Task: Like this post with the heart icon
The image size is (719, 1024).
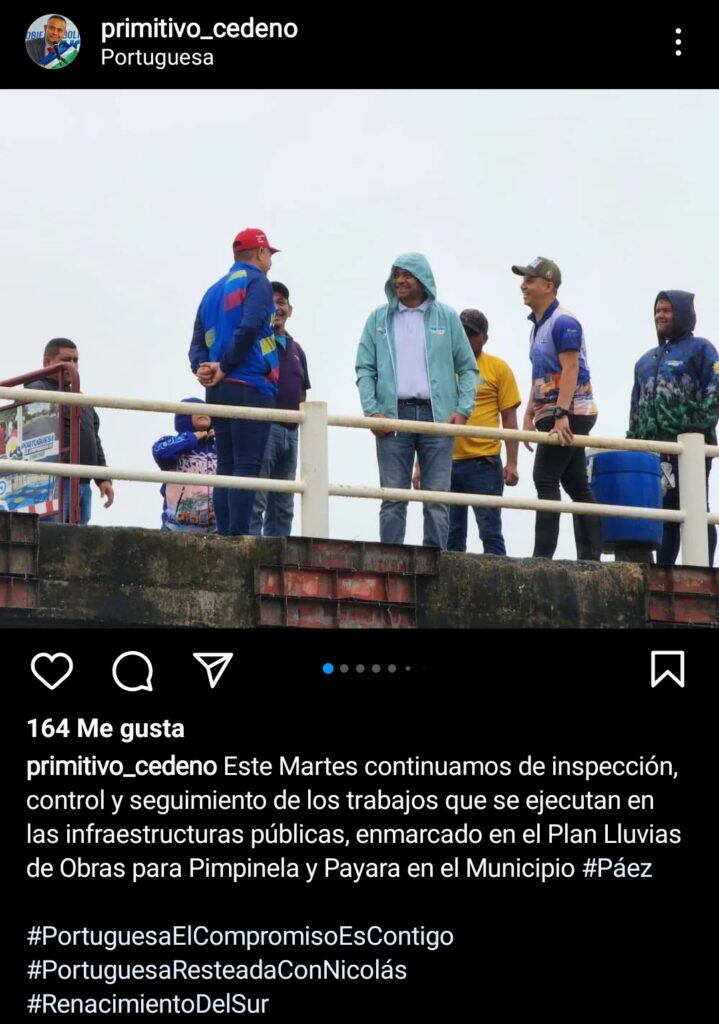Action: tap(52, 670)
